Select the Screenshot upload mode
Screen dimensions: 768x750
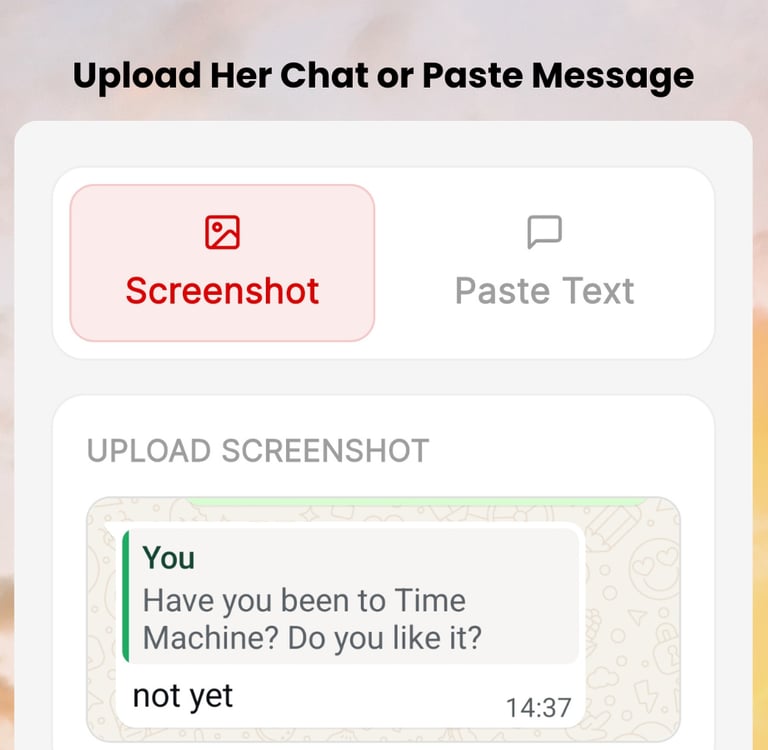[x=222, y=263]
